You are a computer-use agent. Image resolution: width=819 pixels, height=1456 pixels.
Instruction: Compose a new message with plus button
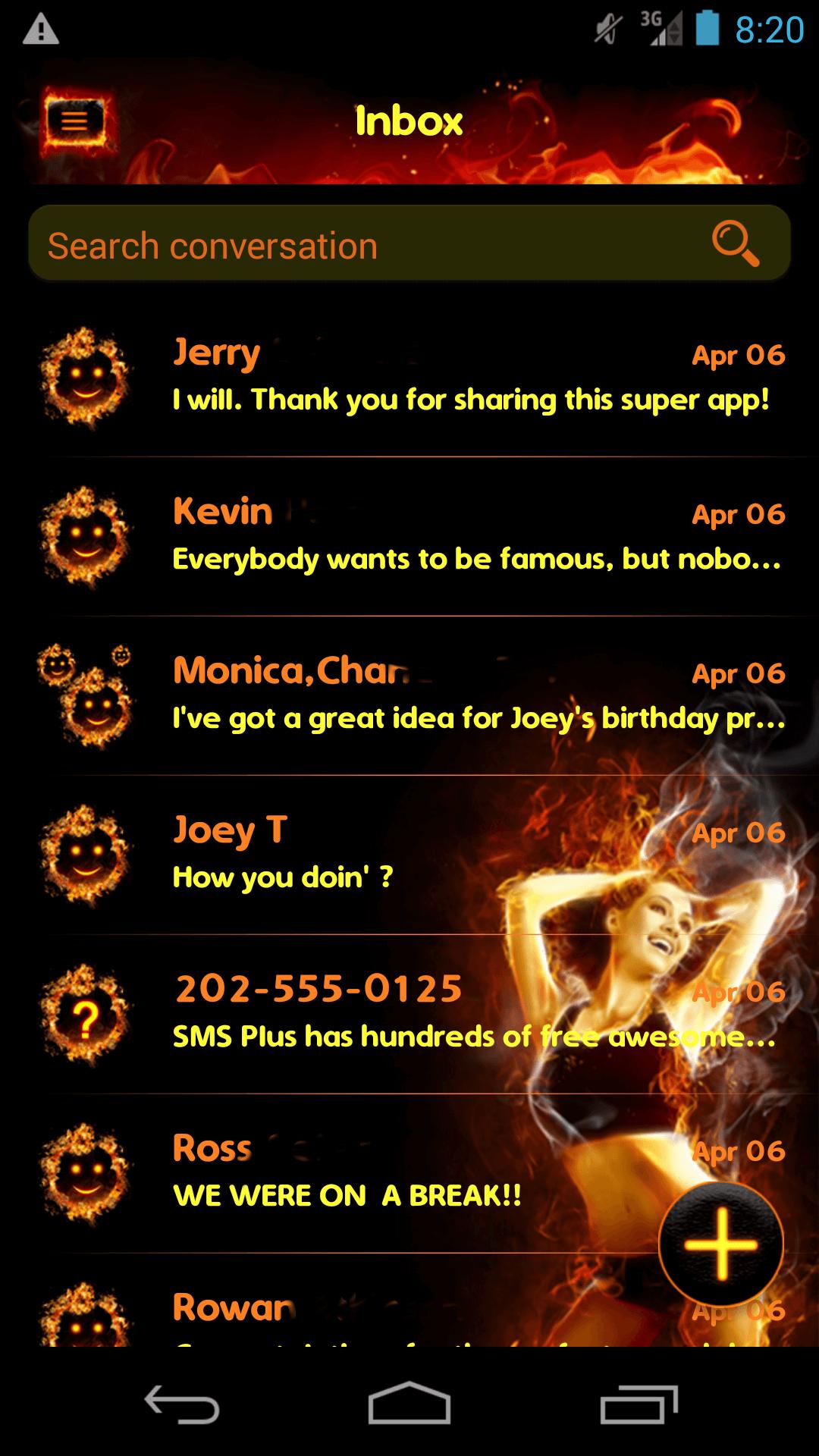pos(720,1244)
